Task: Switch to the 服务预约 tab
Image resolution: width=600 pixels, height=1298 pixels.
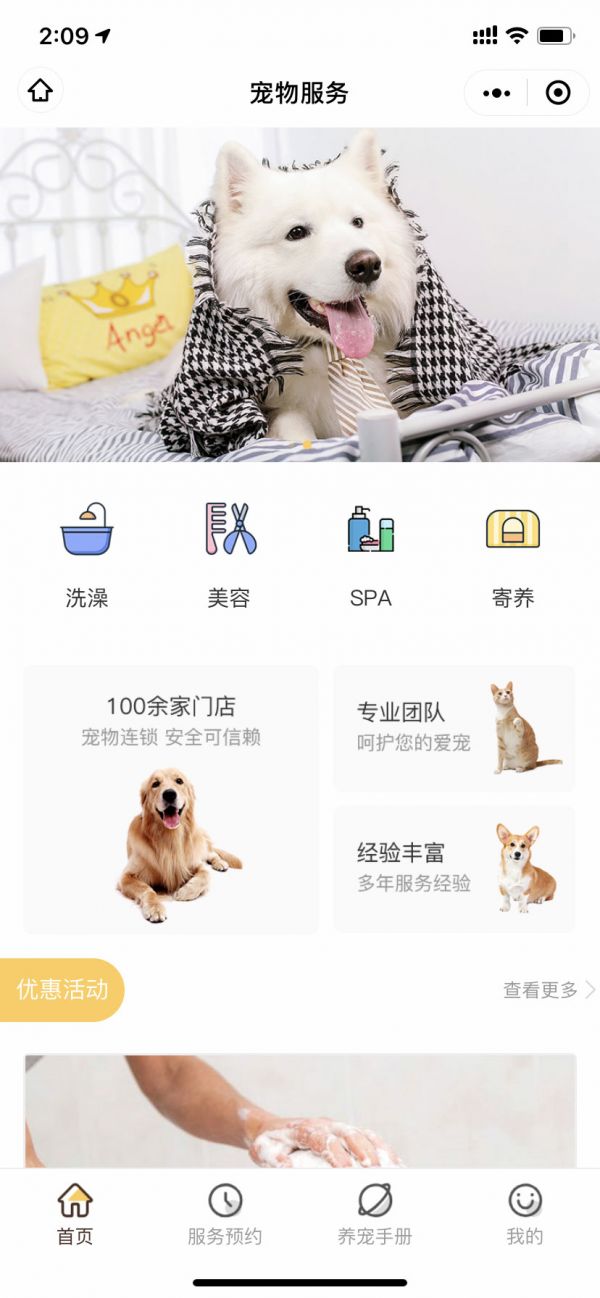Action: pos(225,1214)
